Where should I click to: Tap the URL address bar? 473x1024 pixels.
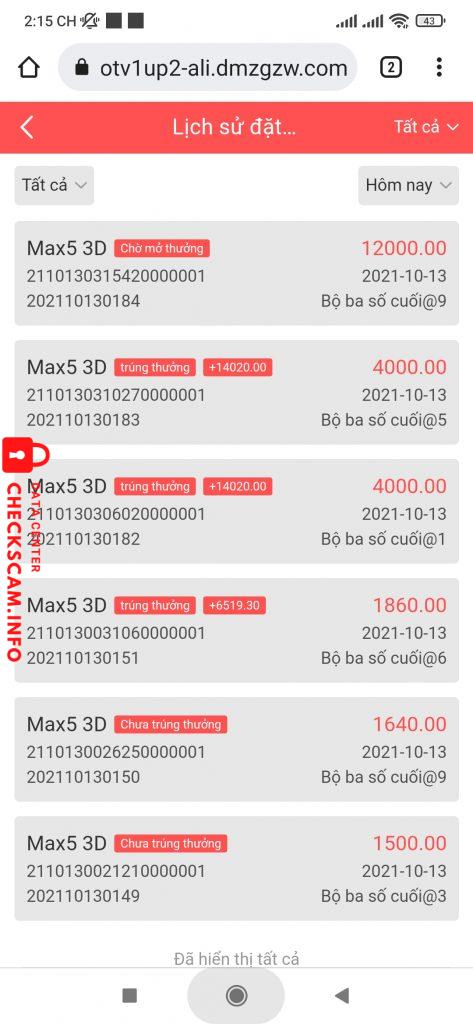208,67
